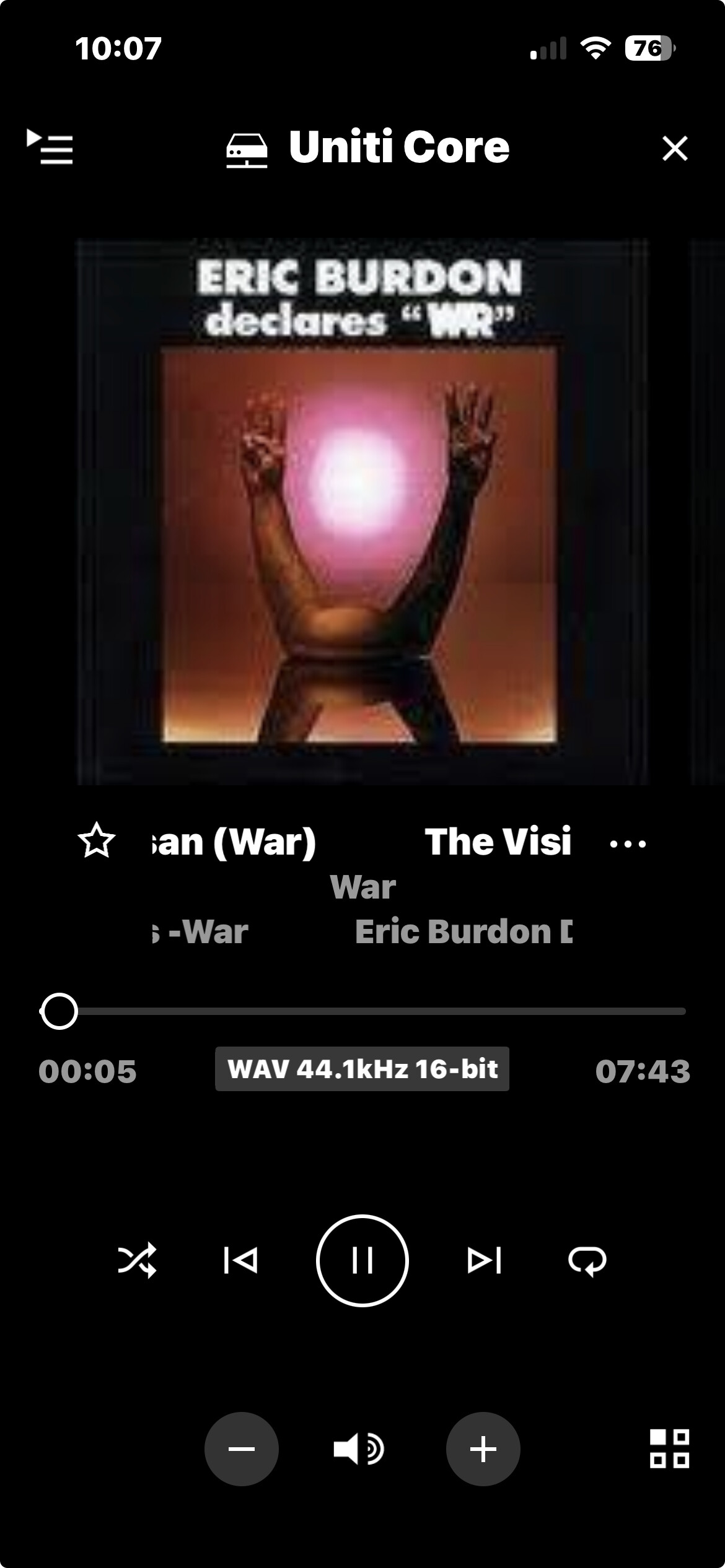Viewport: 725px width, 1568px height.
Task: Toggle repeat mode
Action: (587, 1260)
